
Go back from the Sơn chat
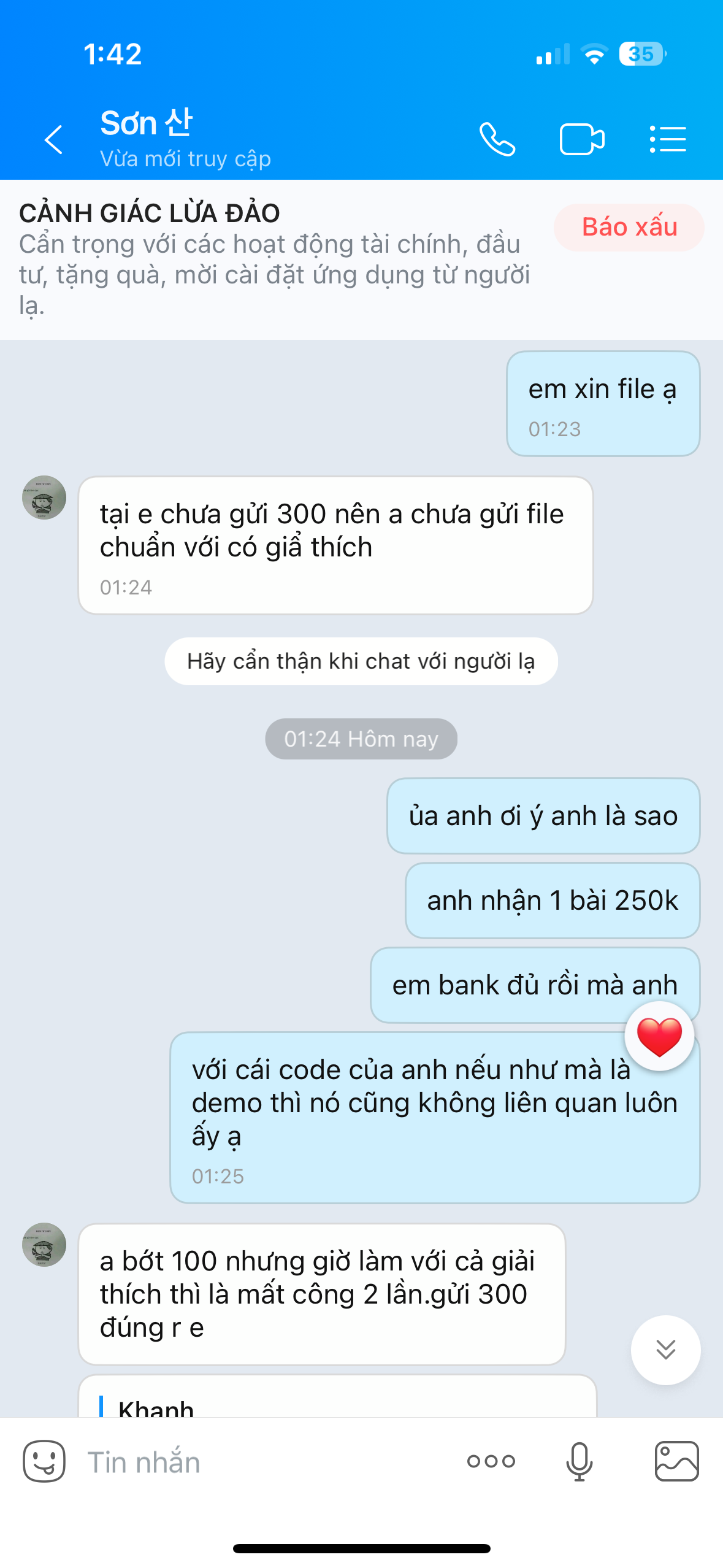click(54, 140)
